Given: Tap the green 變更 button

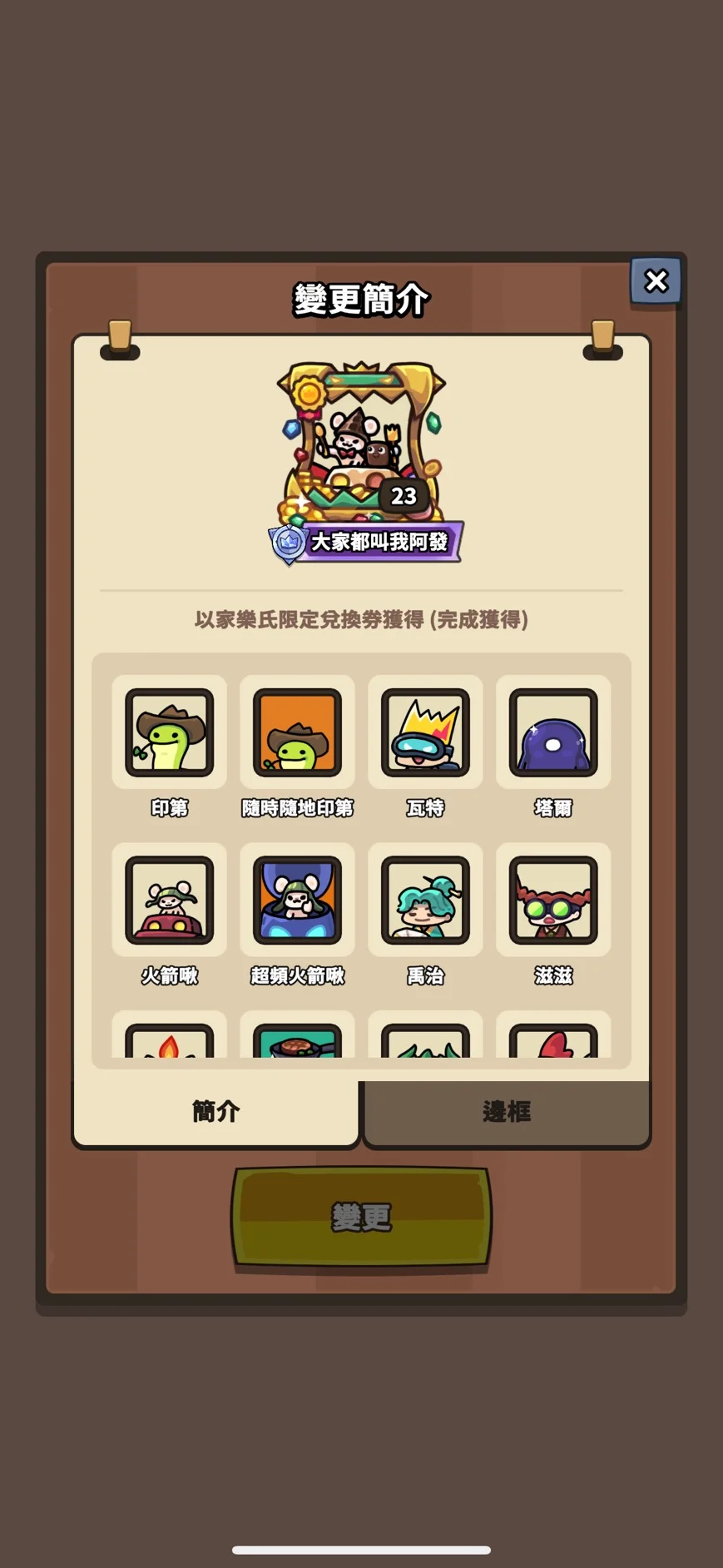Looking at the screenshot, I should pos(361,1217).
